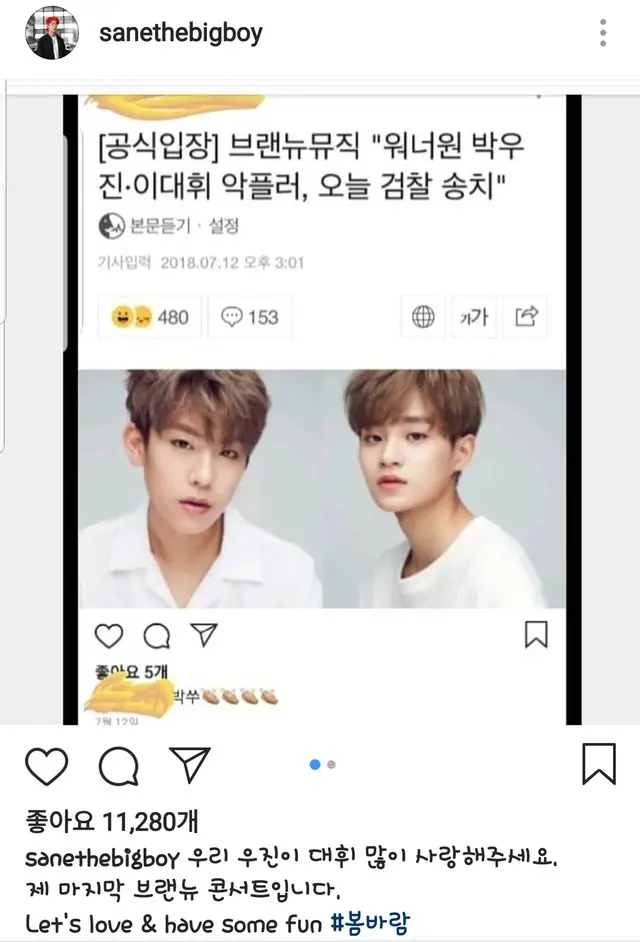Open the sanethebigboy username in the header
640x942 pixels.
coord(181,33)
